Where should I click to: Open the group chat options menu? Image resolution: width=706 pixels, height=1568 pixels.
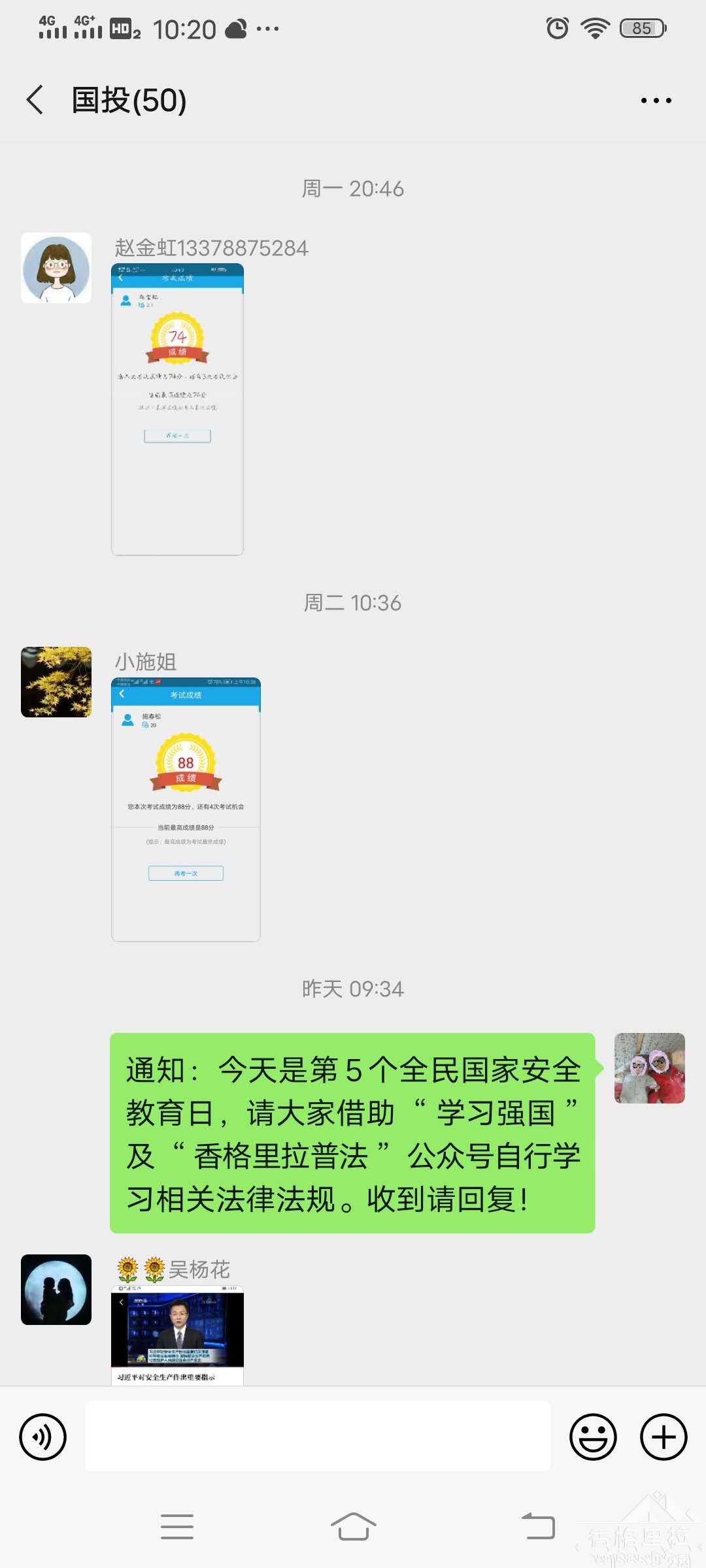(x=656, y=100)
